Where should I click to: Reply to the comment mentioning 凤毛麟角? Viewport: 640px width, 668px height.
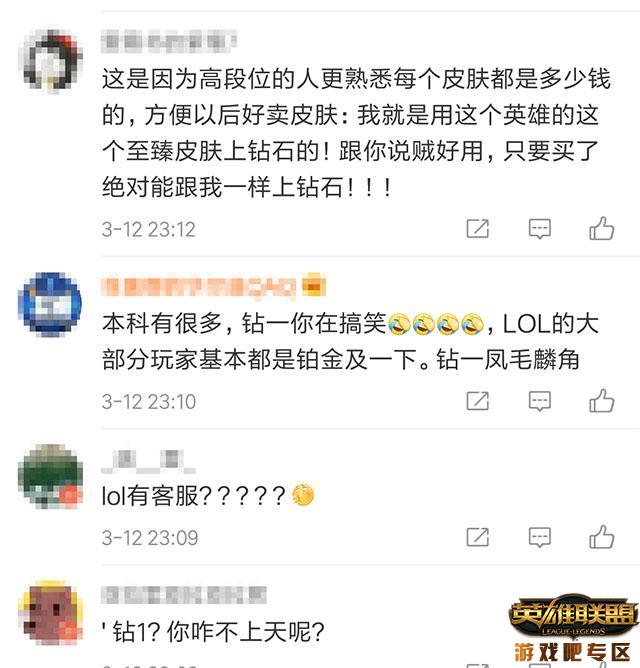[540, 401]
